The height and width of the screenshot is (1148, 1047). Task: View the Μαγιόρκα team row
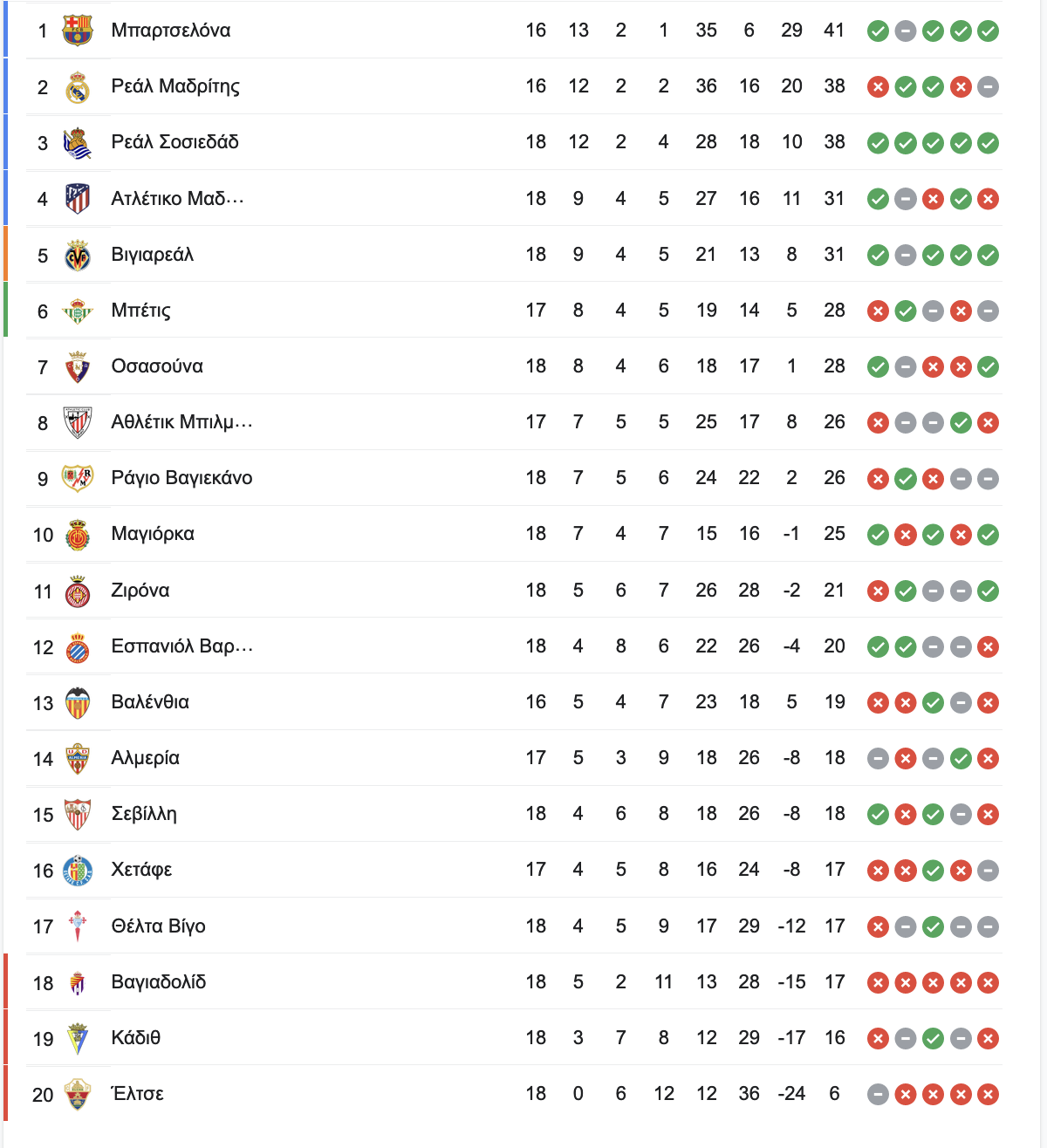pos(153,534)
